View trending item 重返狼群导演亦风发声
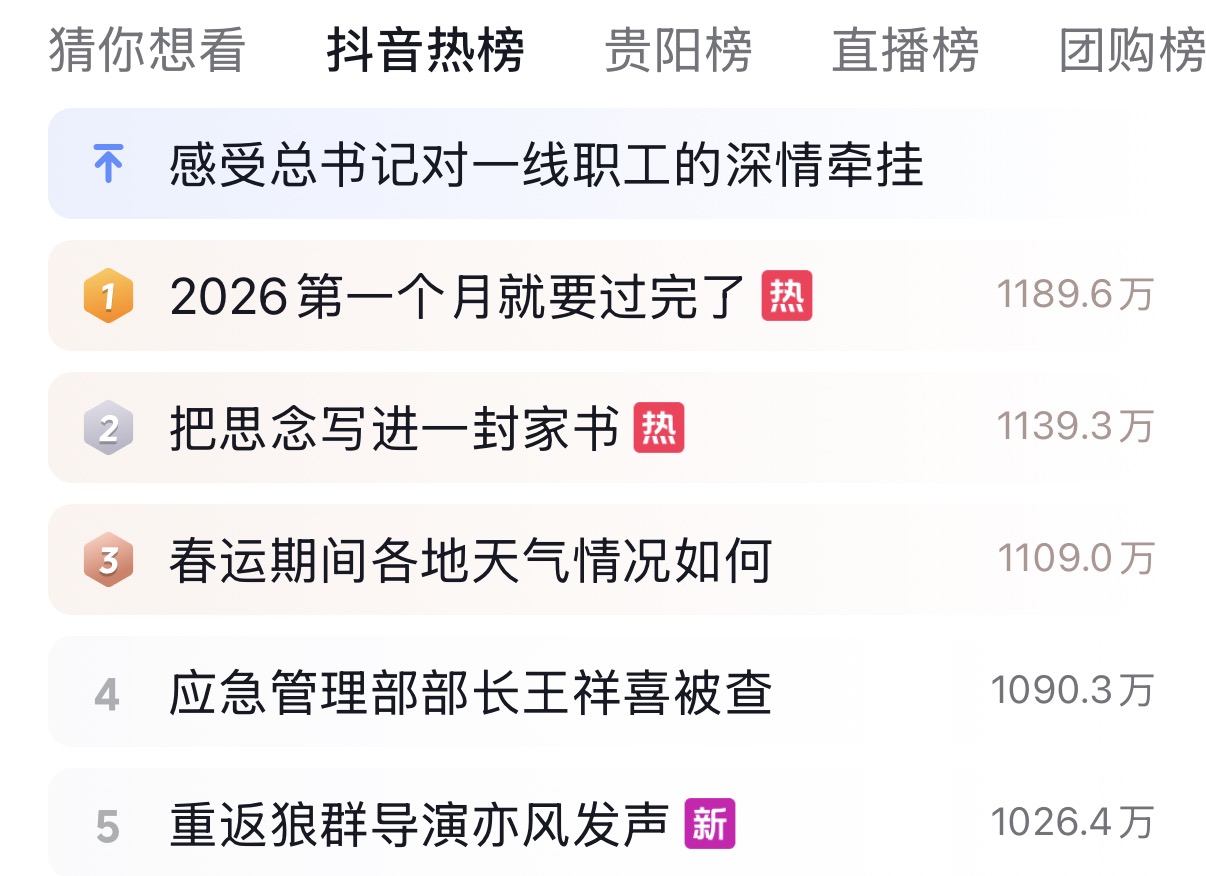 [418, 825]
